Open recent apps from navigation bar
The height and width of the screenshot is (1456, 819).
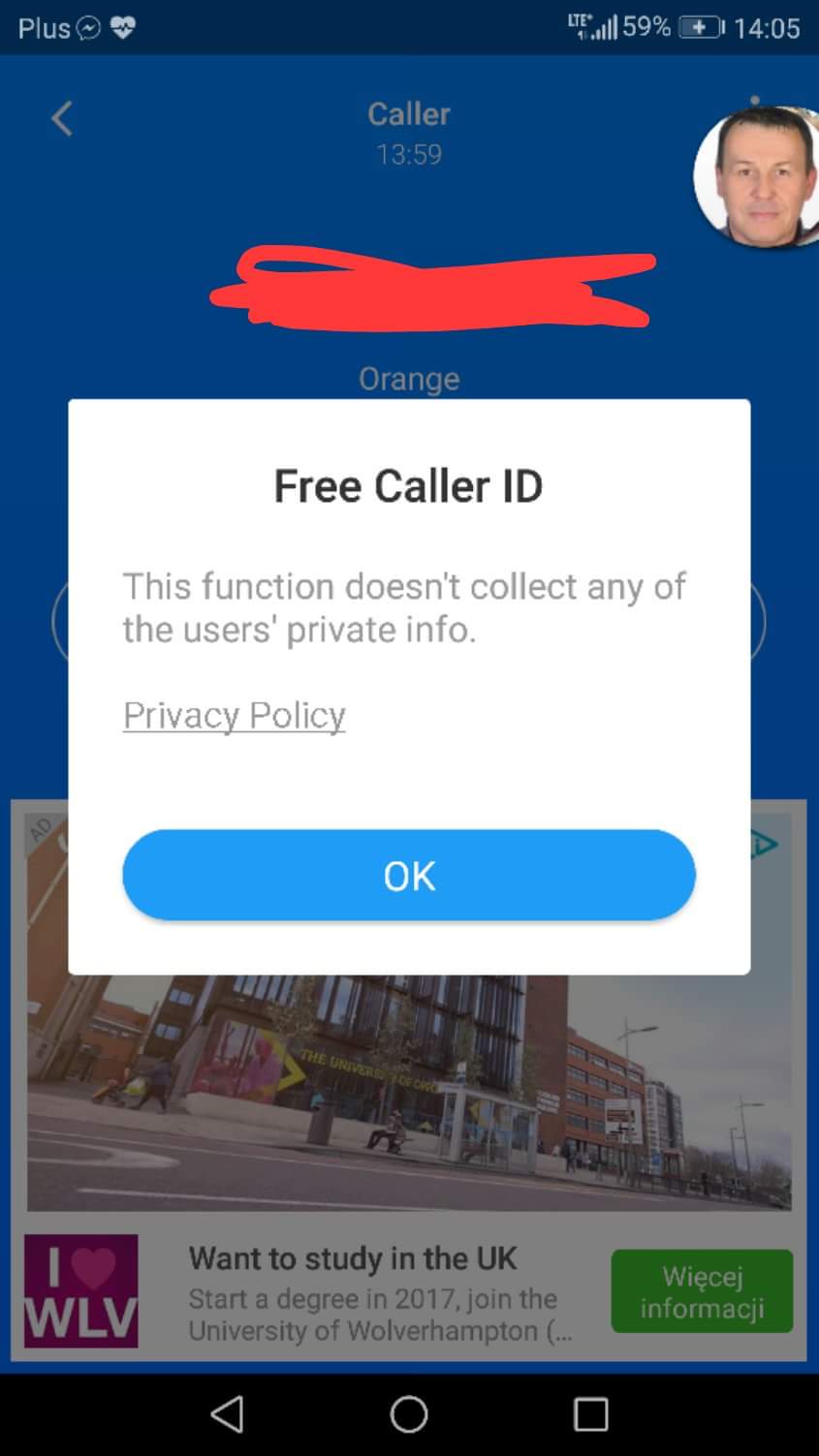(590, 1414)
